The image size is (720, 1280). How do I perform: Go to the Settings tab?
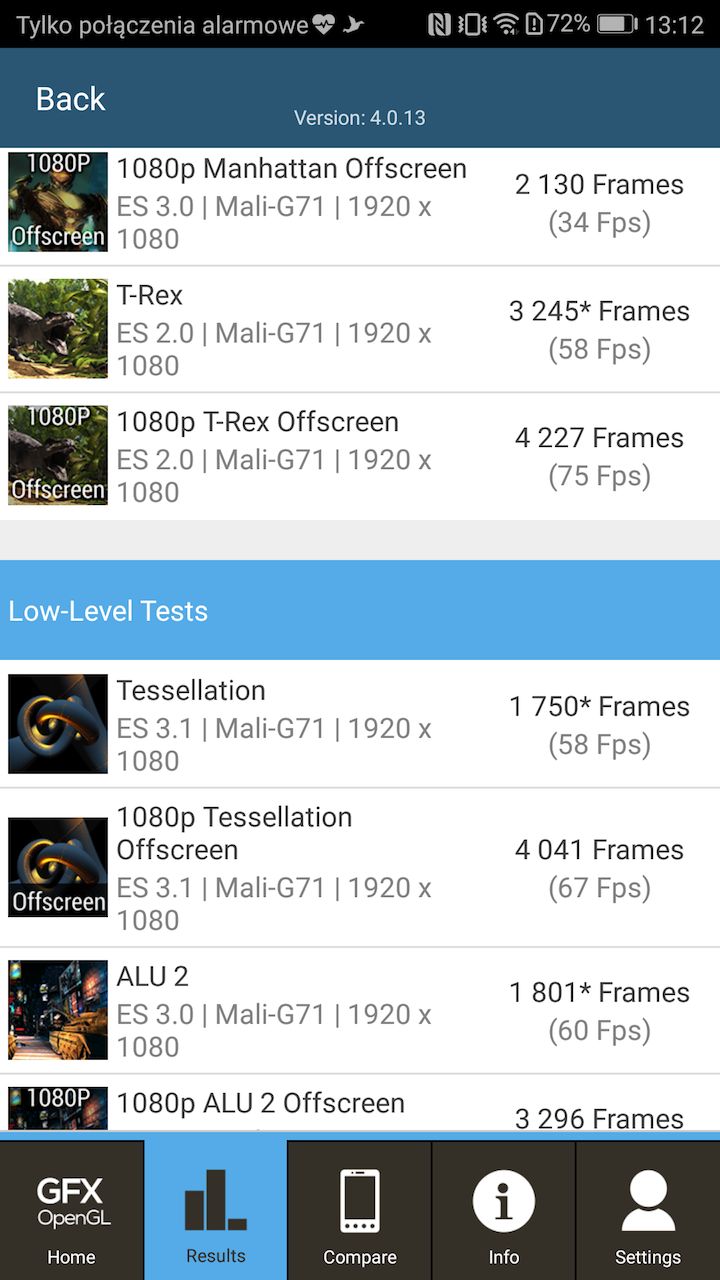[648, 1210]
